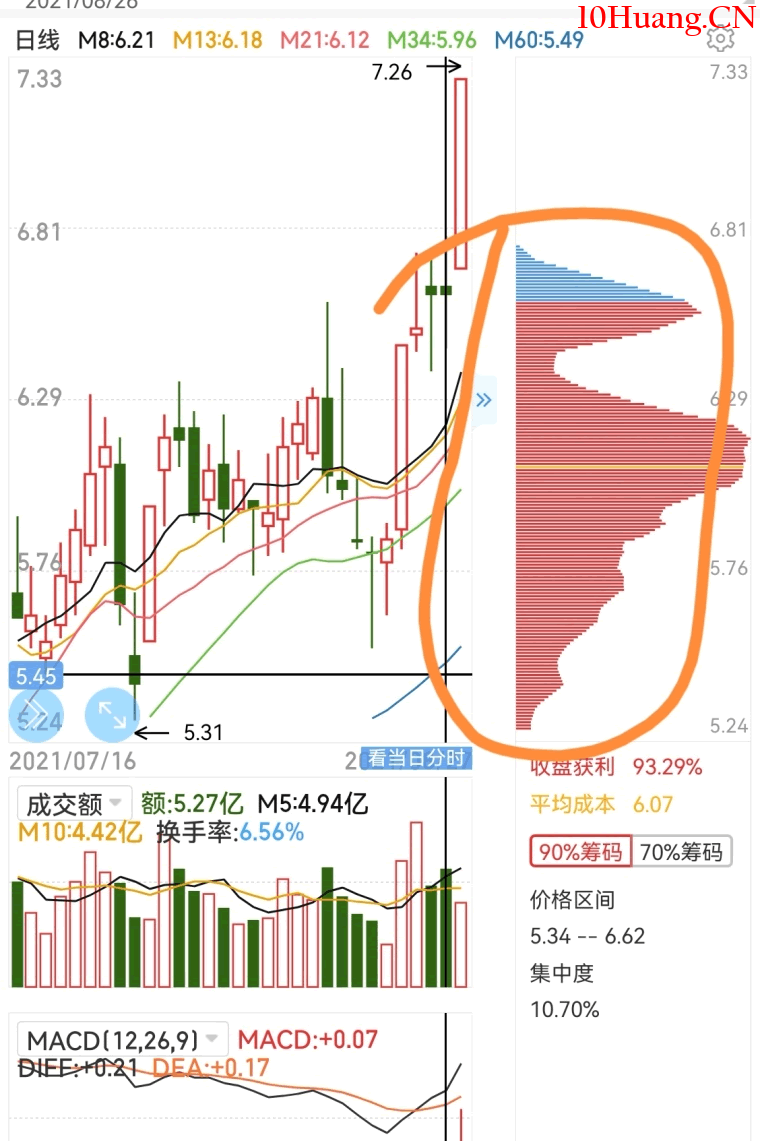760x1141 pixels.
Task: Change the 日线 chart period
Action: pos(38,40)
